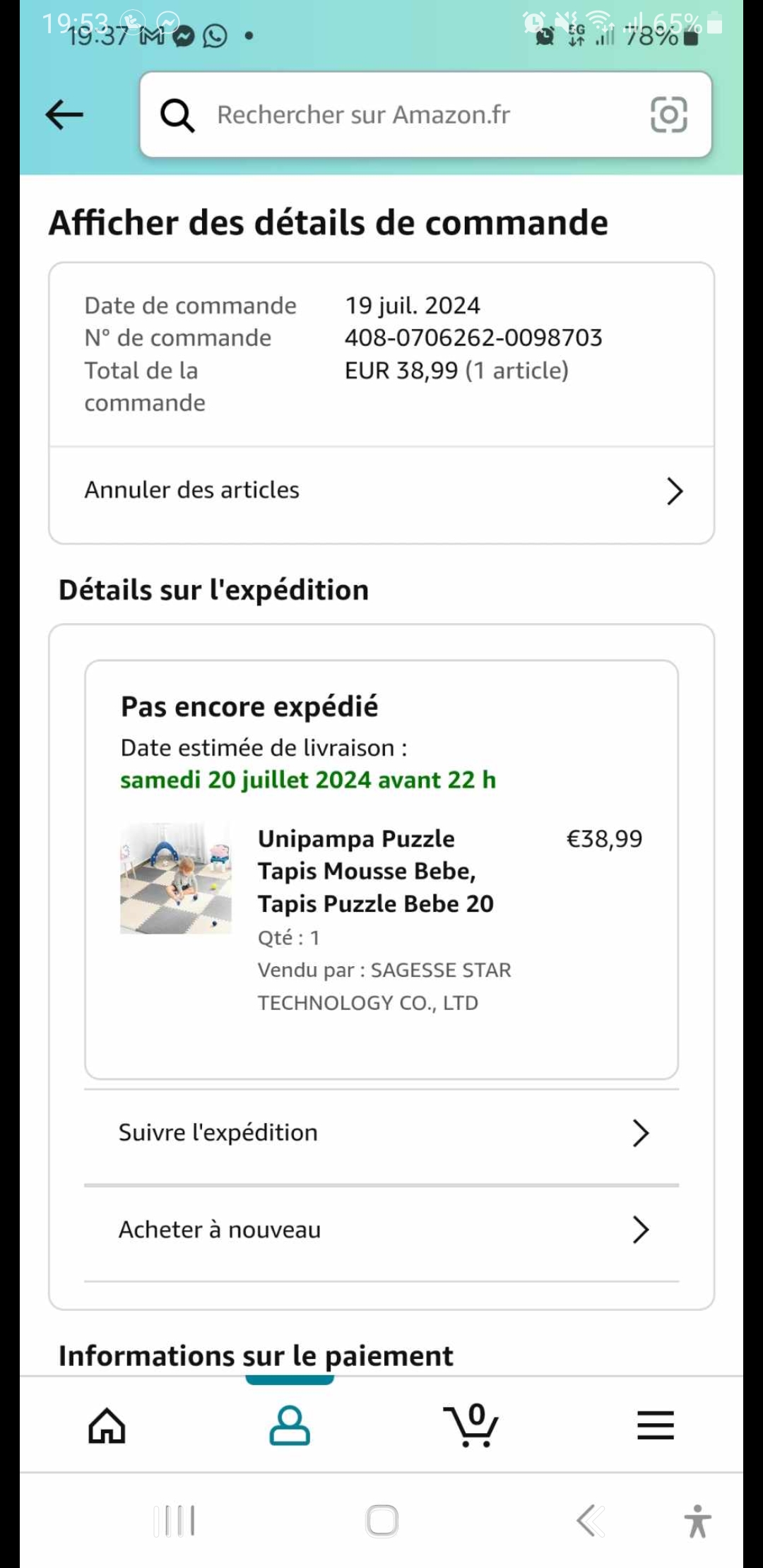This screenshot has width=763, height=1568.
Task: Open Annuler des articles
Action: (381, 491)
